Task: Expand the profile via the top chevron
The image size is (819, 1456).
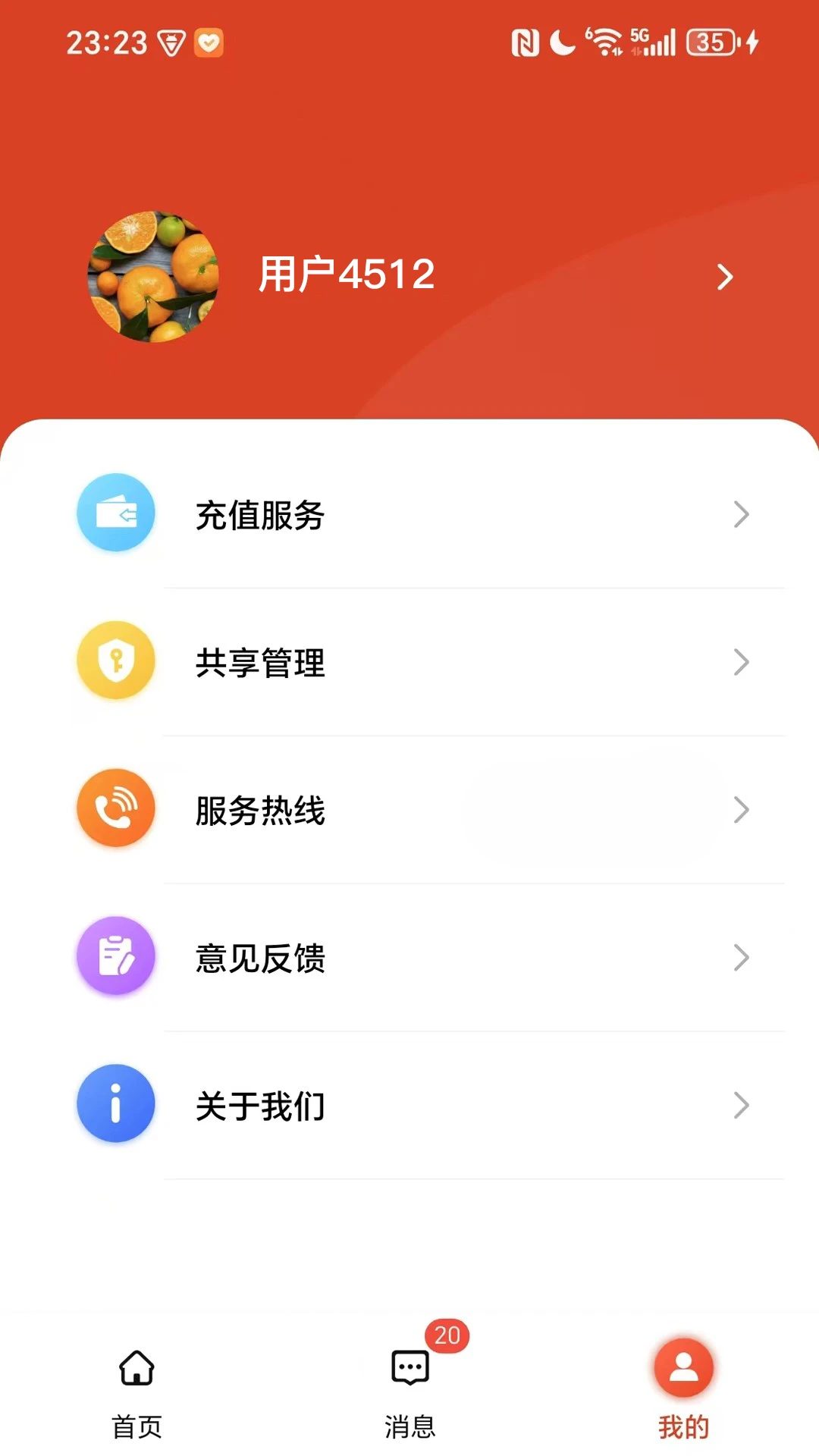Action: 726,278
